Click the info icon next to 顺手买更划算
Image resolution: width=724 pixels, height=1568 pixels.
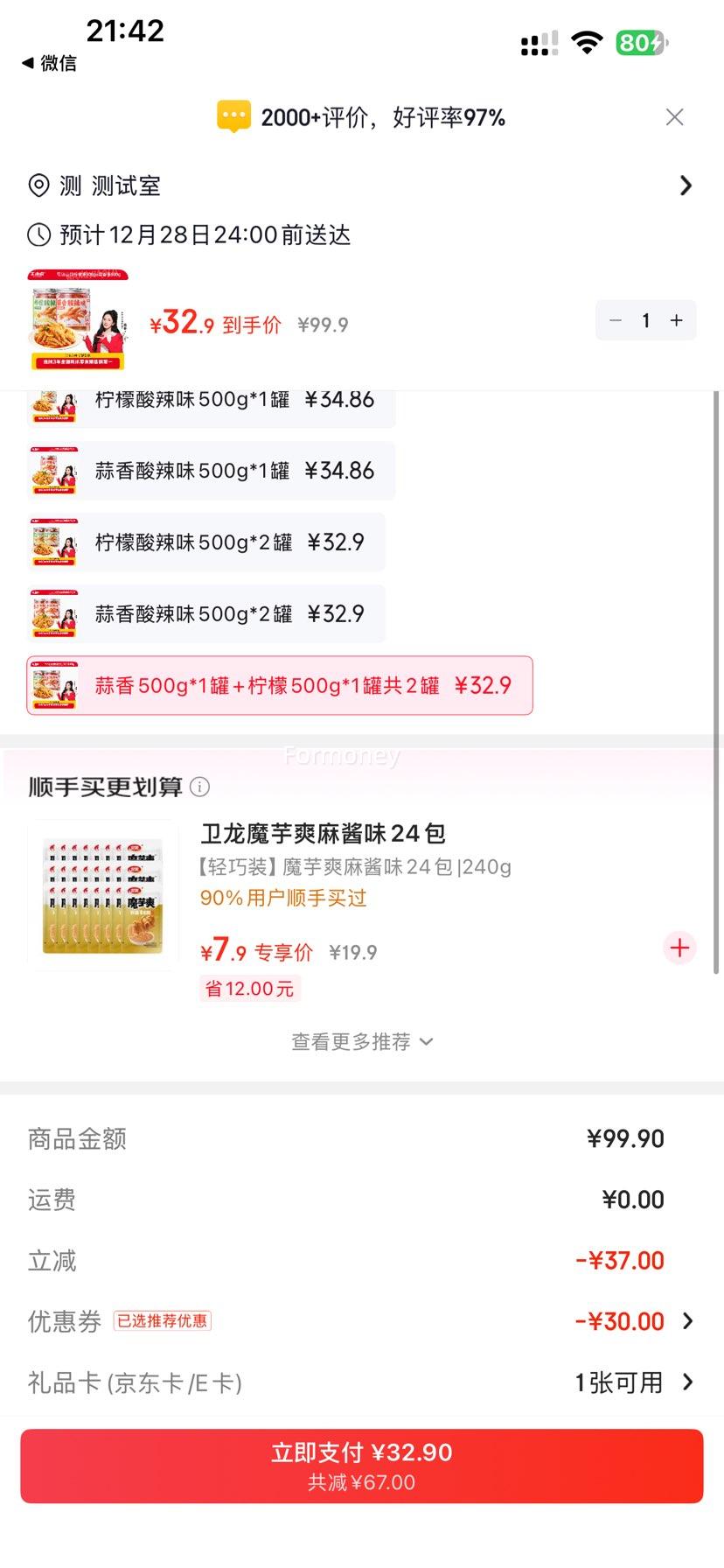tap(200, 787)
